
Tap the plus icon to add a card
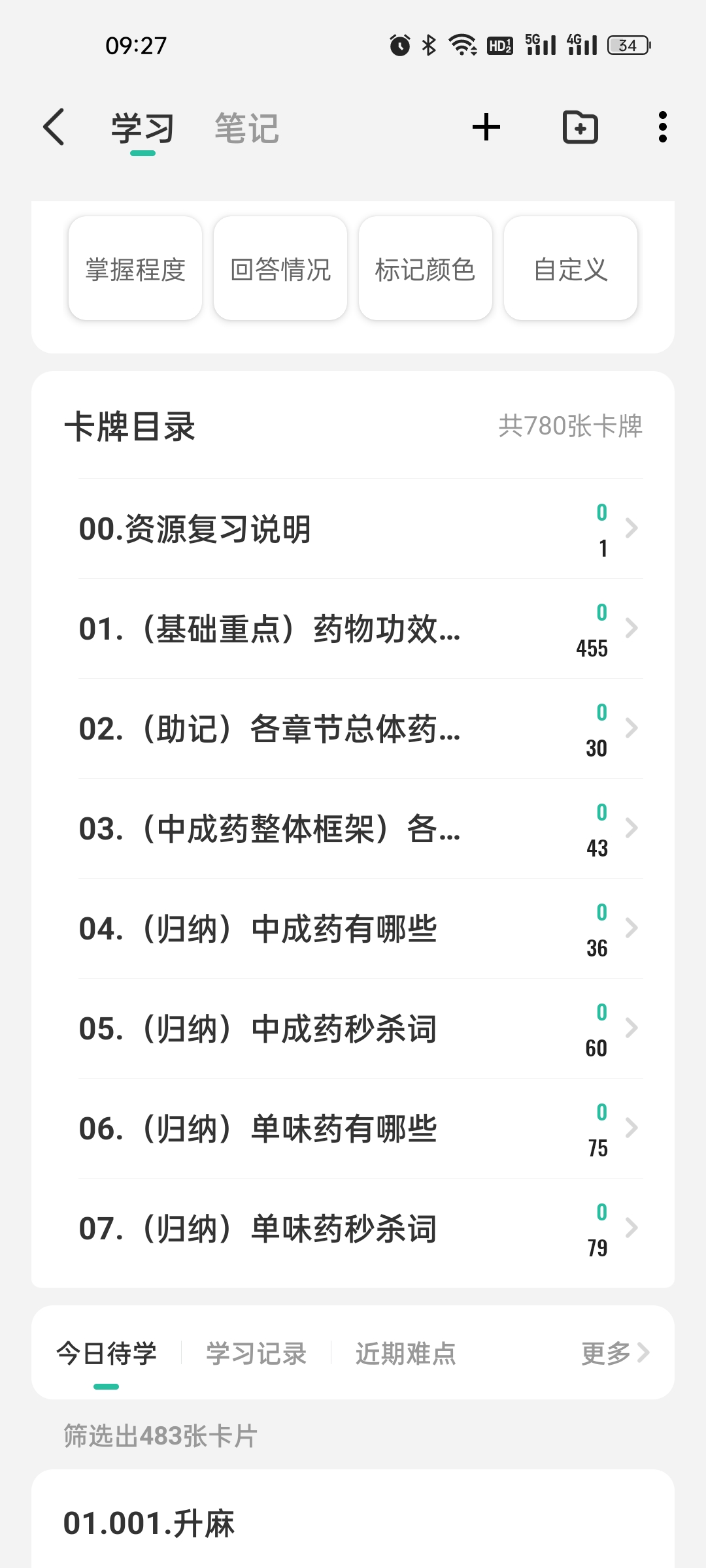point(486,127)
